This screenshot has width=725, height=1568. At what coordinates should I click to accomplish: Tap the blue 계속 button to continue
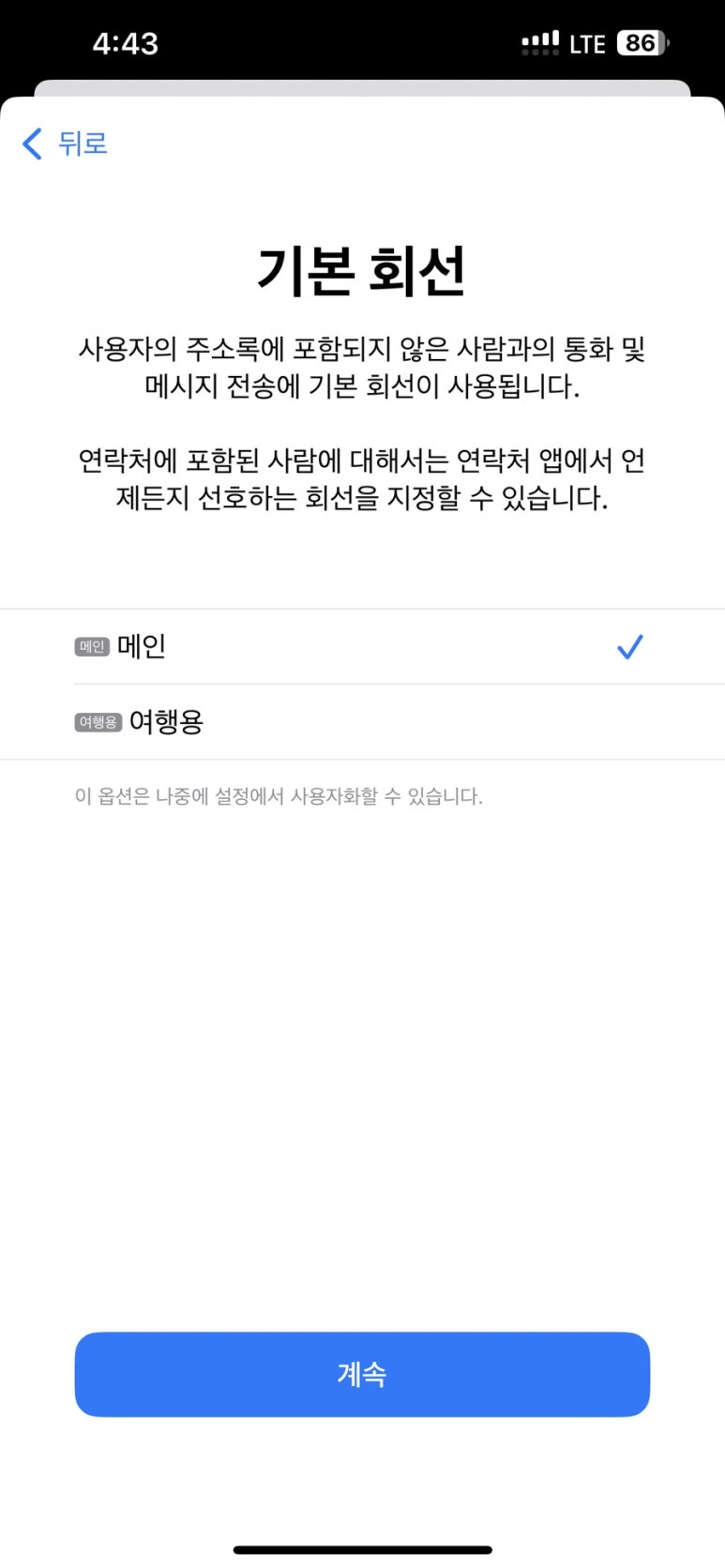click(362, 1374)
